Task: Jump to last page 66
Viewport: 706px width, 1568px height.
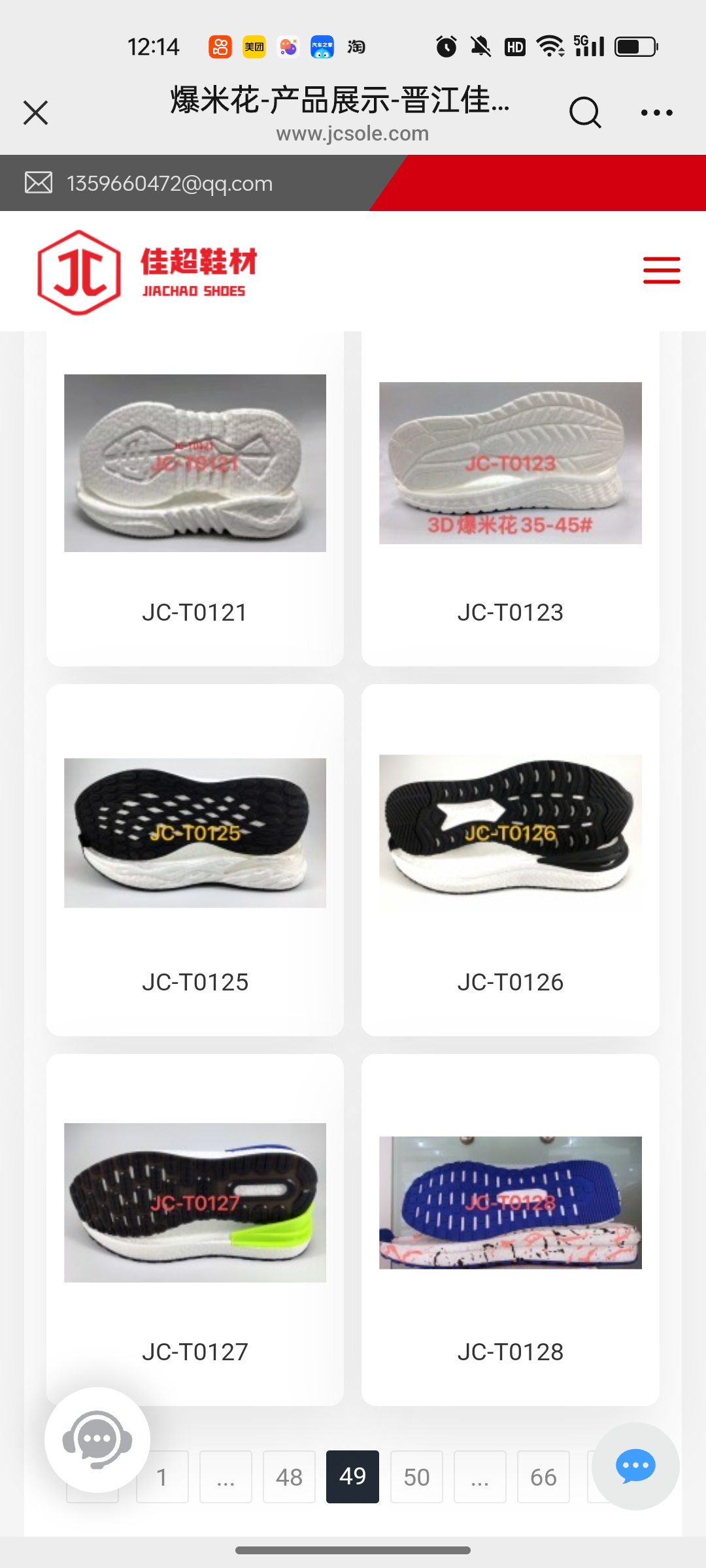Action: pyautogui.click(x=543, y=1477)
